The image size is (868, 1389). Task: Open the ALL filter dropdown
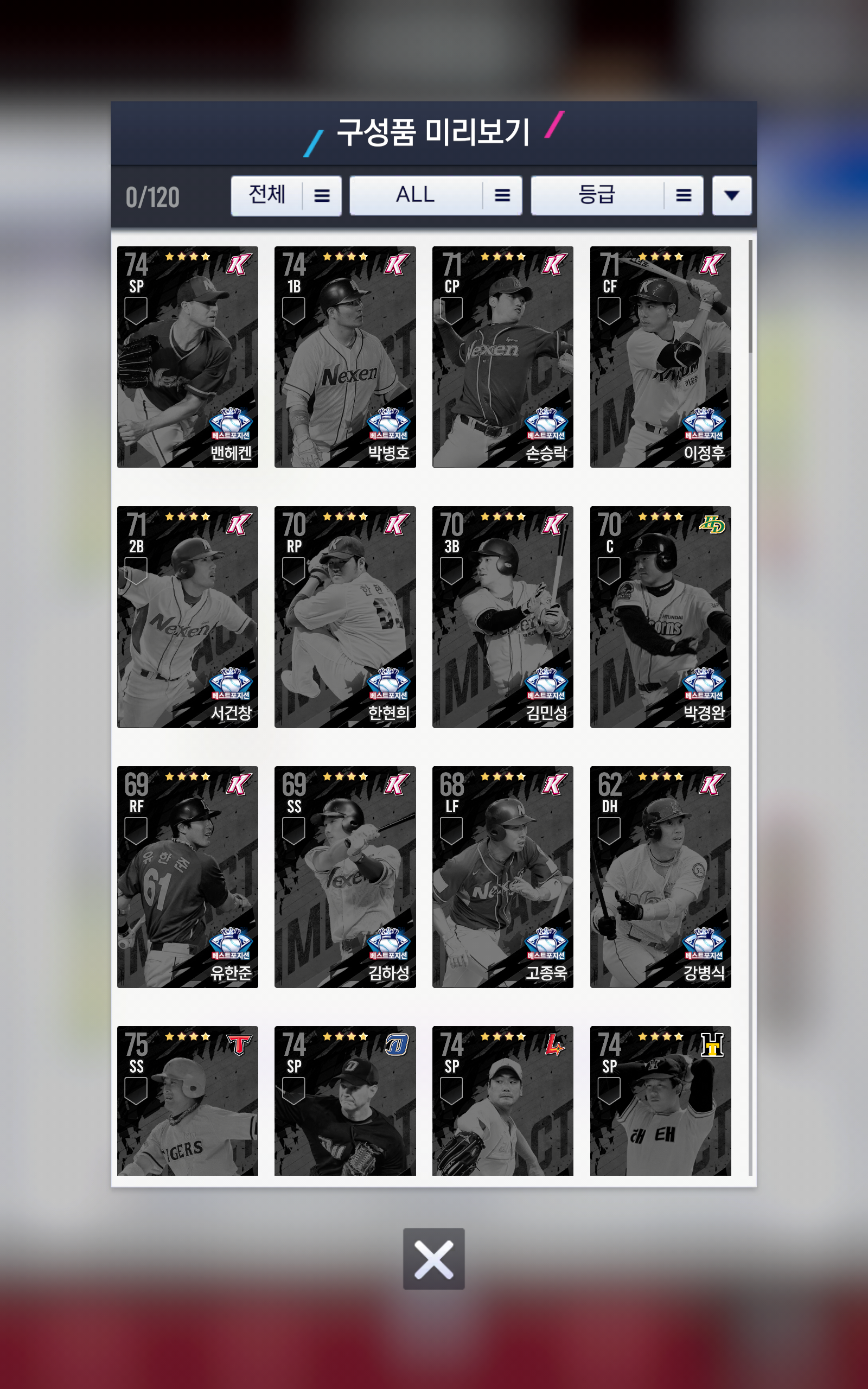[x=435, y=196]
